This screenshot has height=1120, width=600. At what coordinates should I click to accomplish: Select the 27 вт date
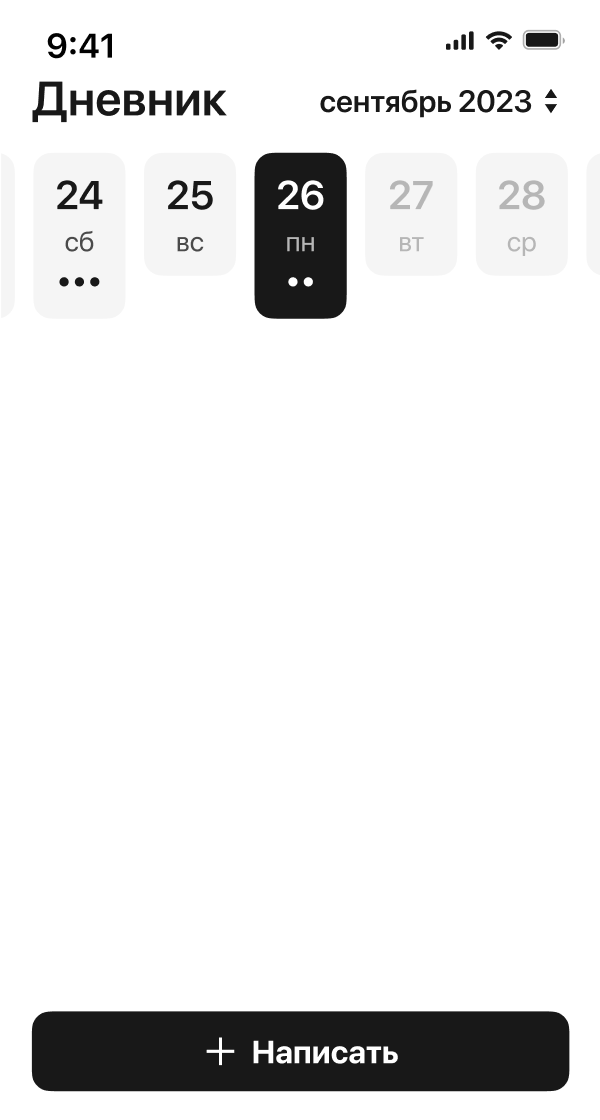click(x=411, y=214)
